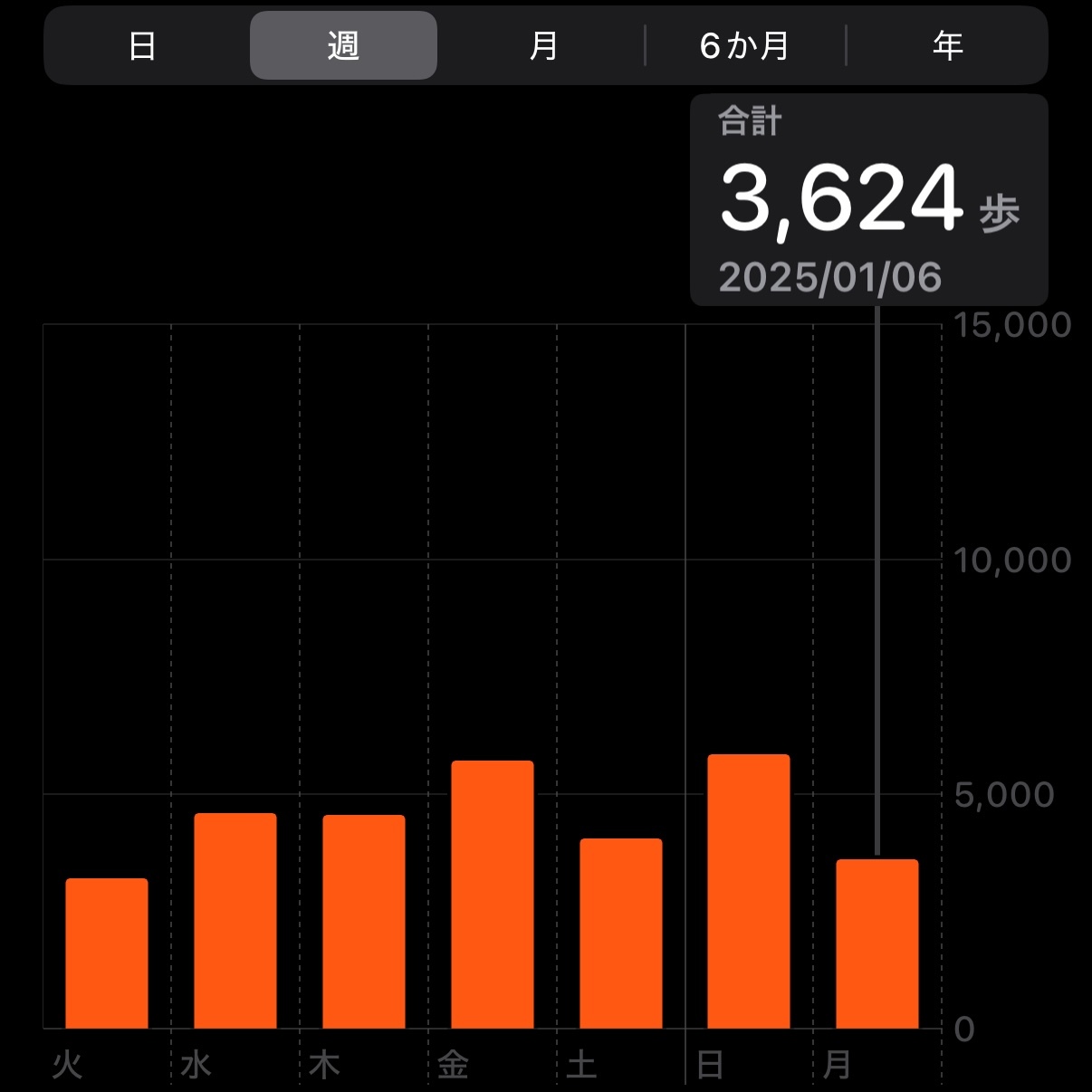Screen dimensions: 1092x1092
Task: Select the 土 (Saturday) step bar
Action: (621, 933)
